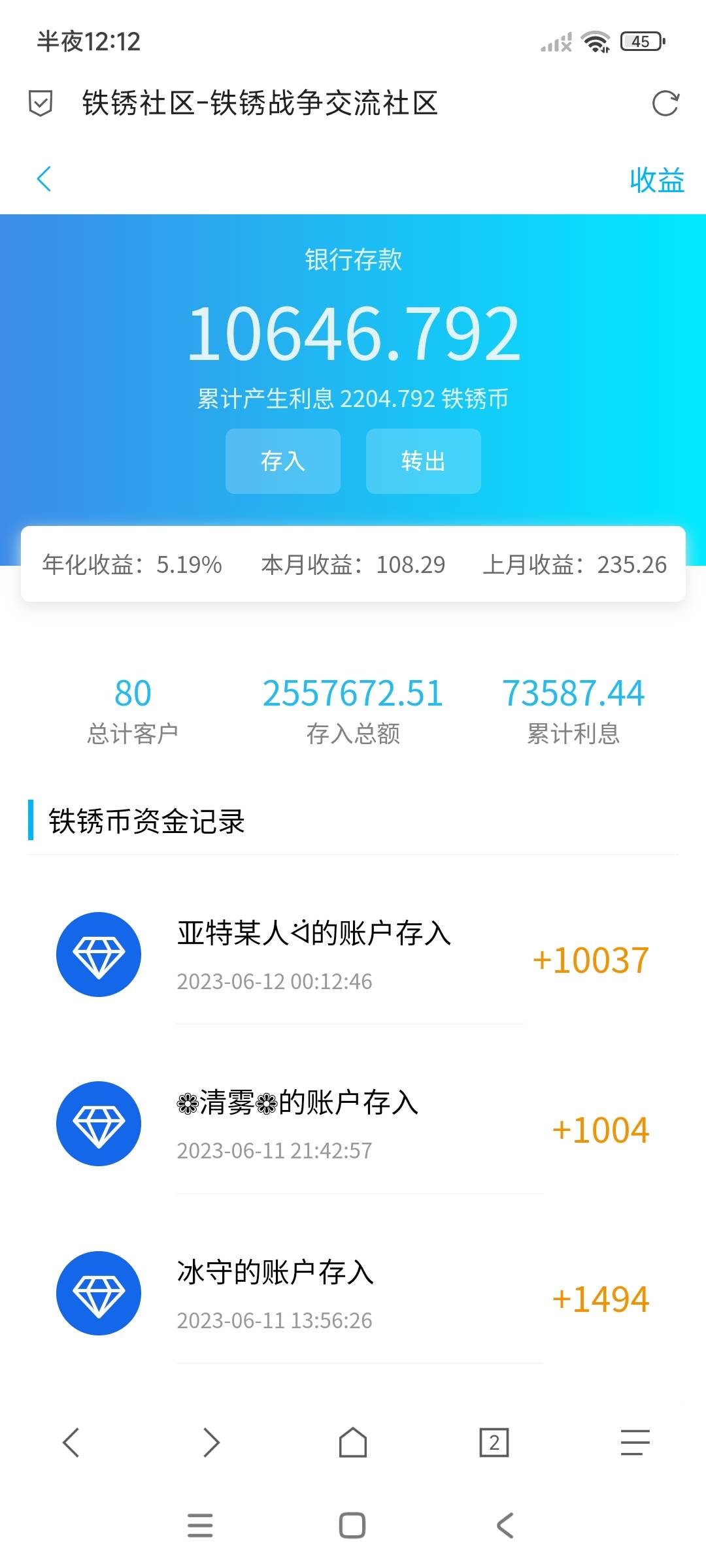Go to the browser home page
Viewport: 706px width, 1568px height.
353,1443
